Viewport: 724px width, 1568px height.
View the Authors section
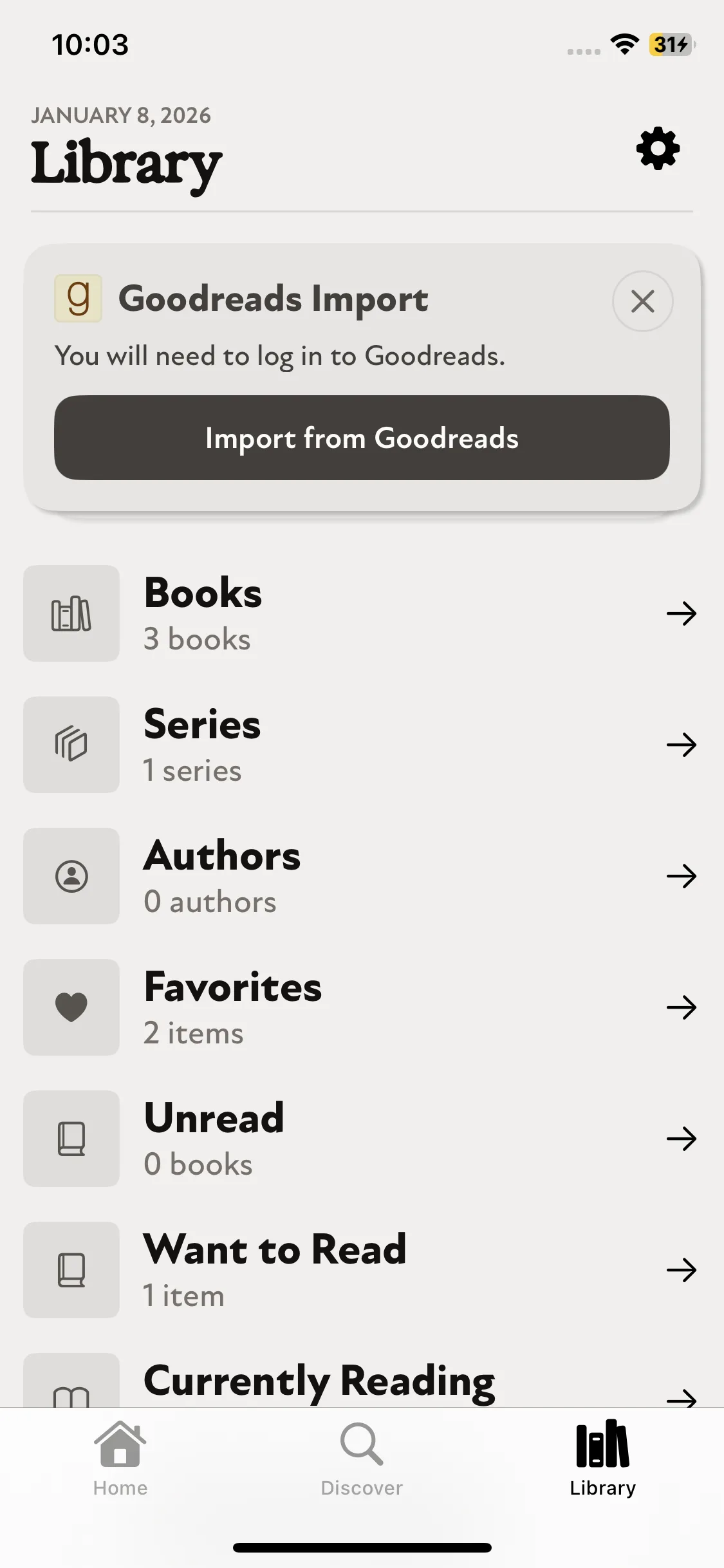[x=360, y=876]
